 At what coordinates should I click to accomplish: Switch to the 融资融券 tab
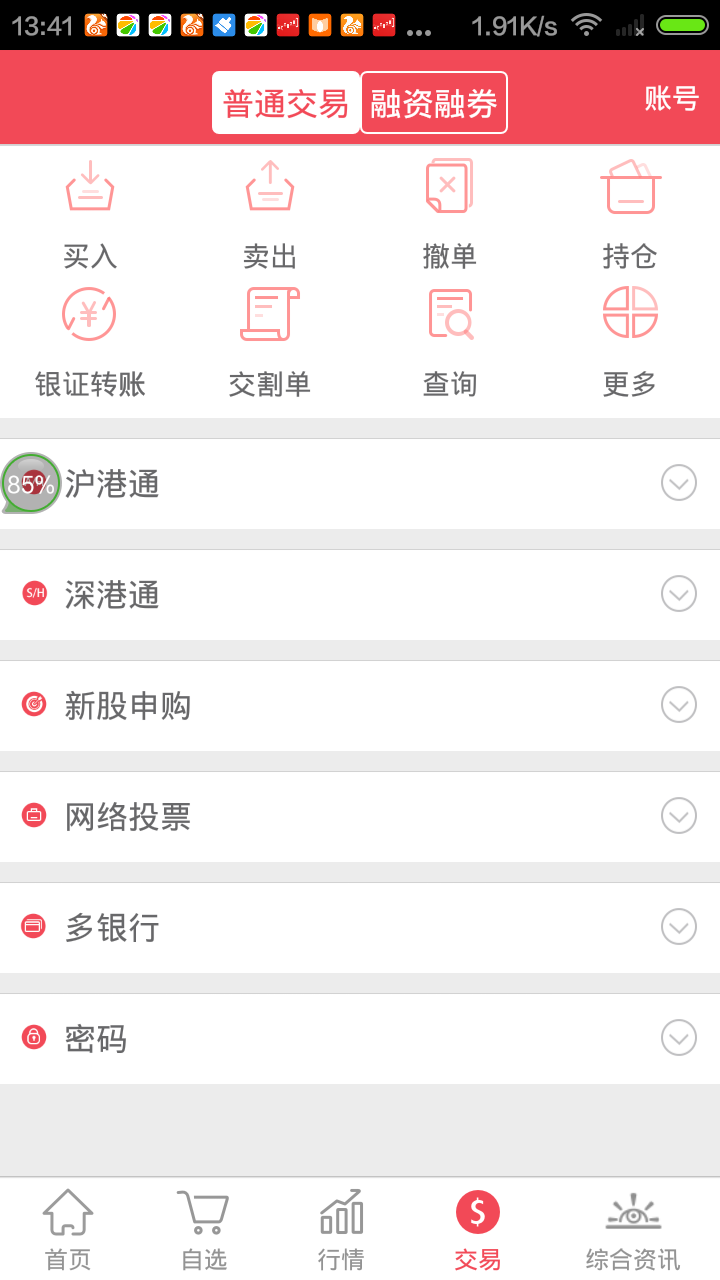[x=434, y=102]
